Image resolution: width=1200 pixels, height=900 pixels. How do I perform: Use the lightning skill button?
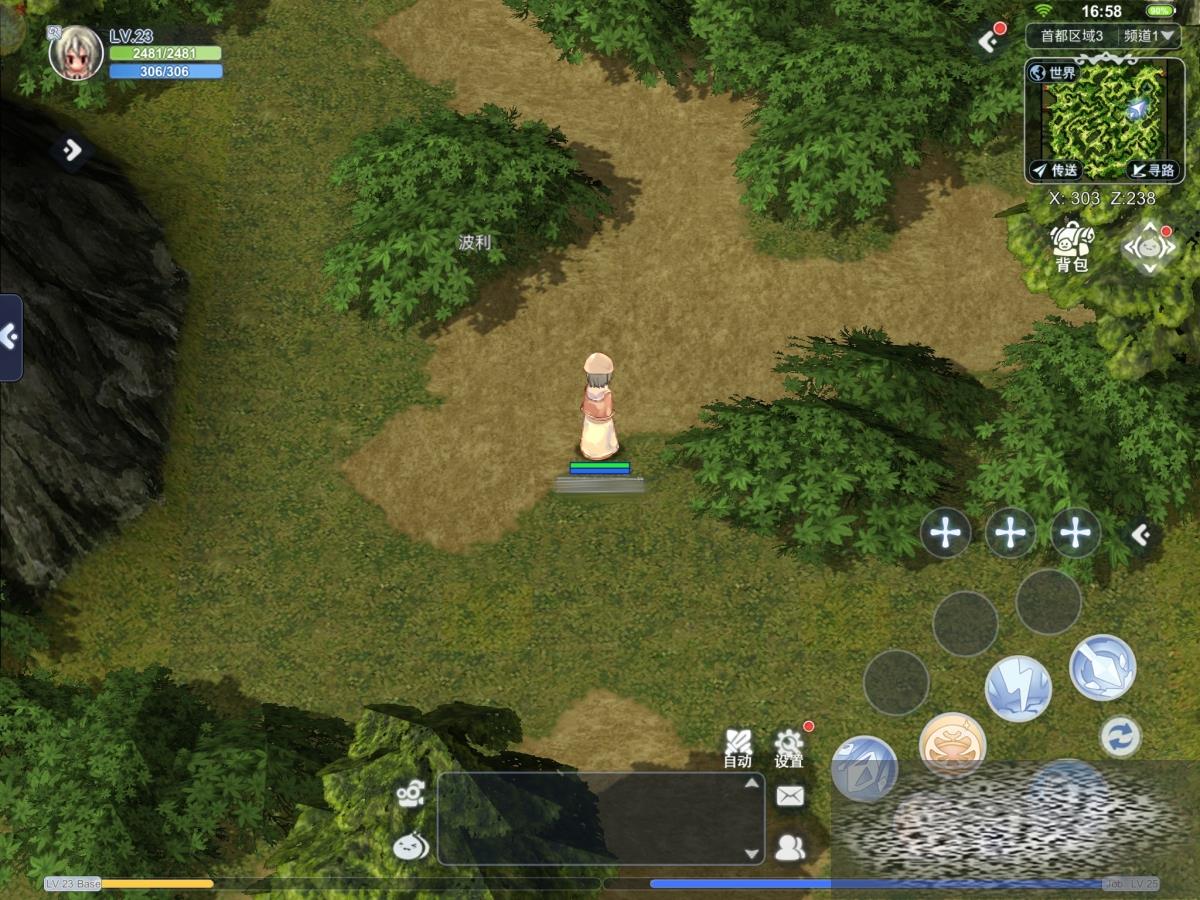(x=1018, y=688)
